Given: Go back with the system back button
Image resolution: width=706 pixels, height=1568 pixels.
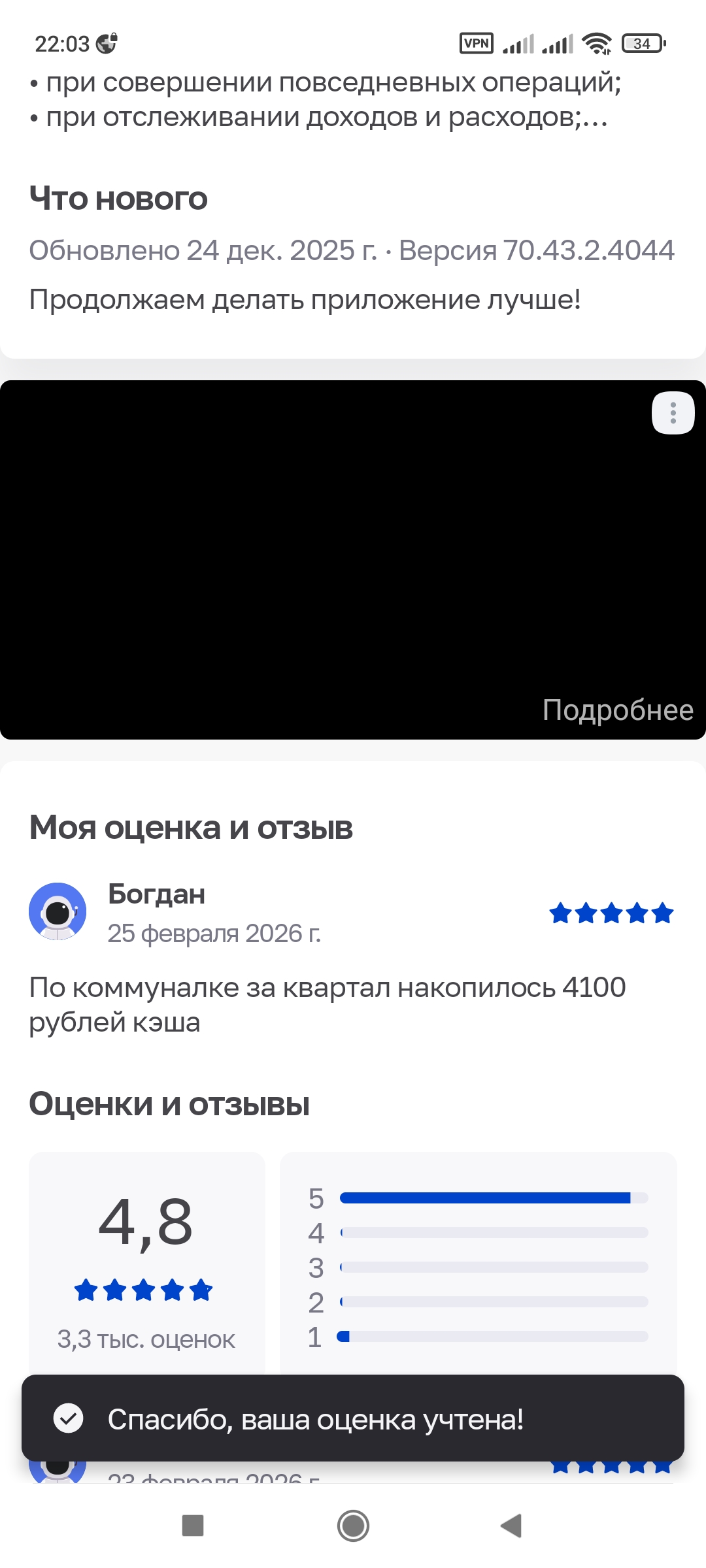Looking at the screenshot, I should [x=511, y=1526].
